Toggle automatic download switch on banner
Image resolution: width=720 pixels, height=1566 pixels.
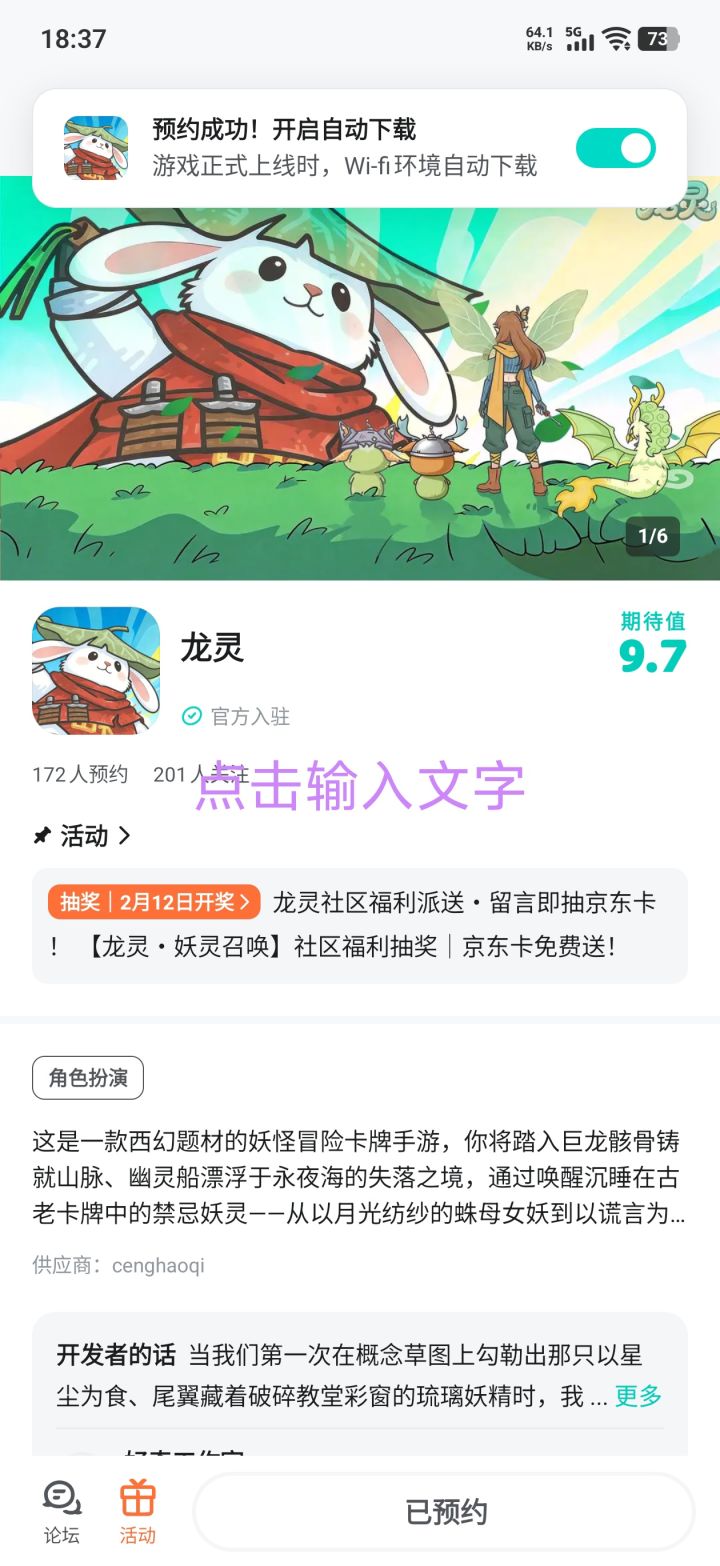coord(617,146)
